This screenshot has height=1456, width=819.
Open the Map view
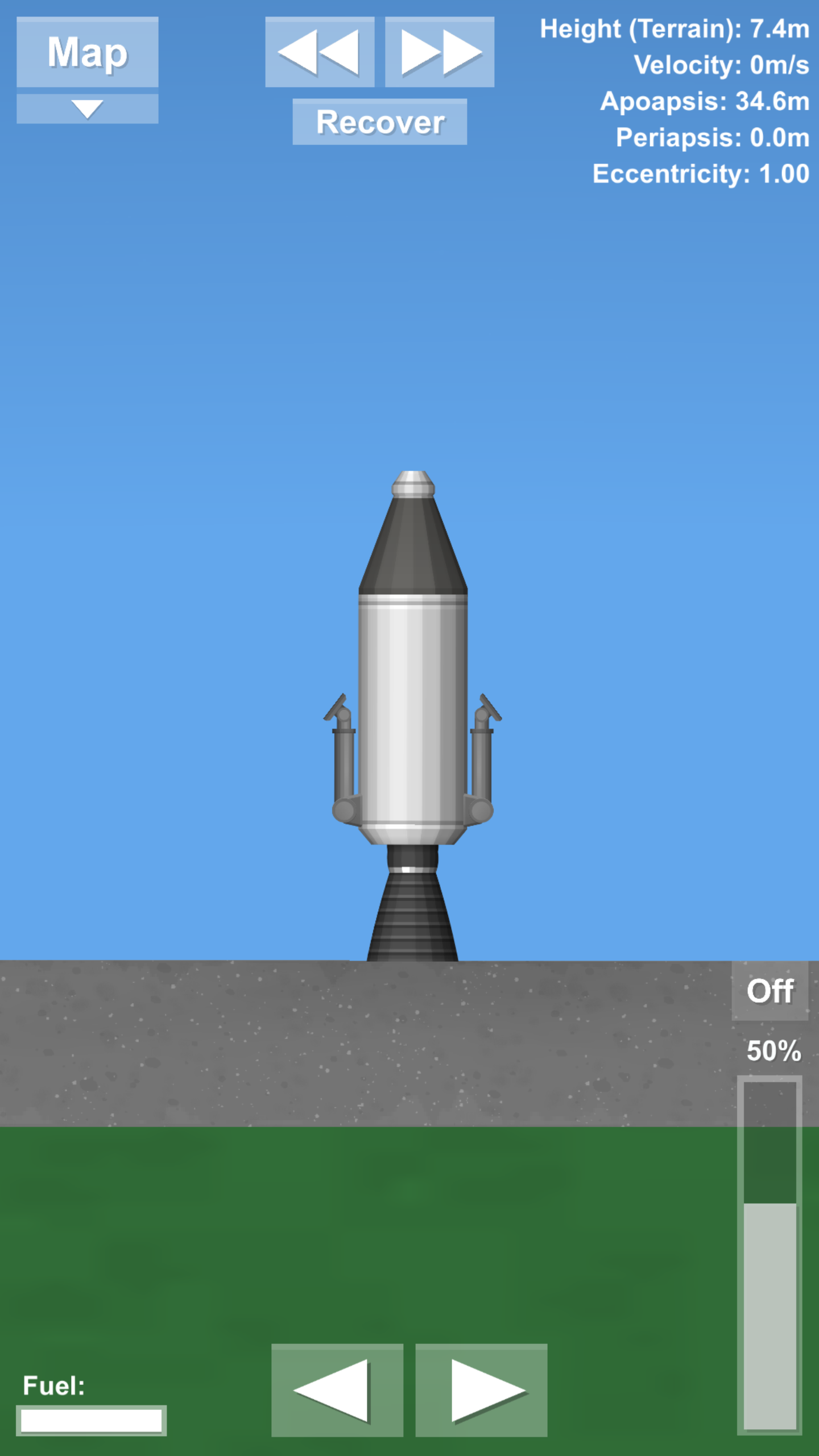87,52
